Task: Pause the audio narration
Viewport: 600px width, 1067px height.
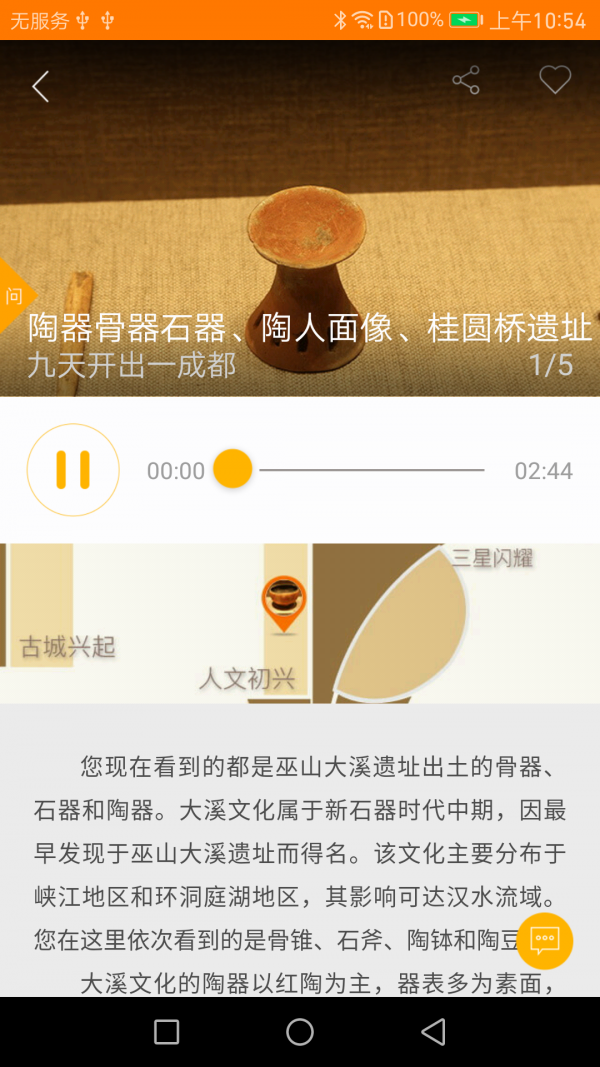Action: pos(73,470)
